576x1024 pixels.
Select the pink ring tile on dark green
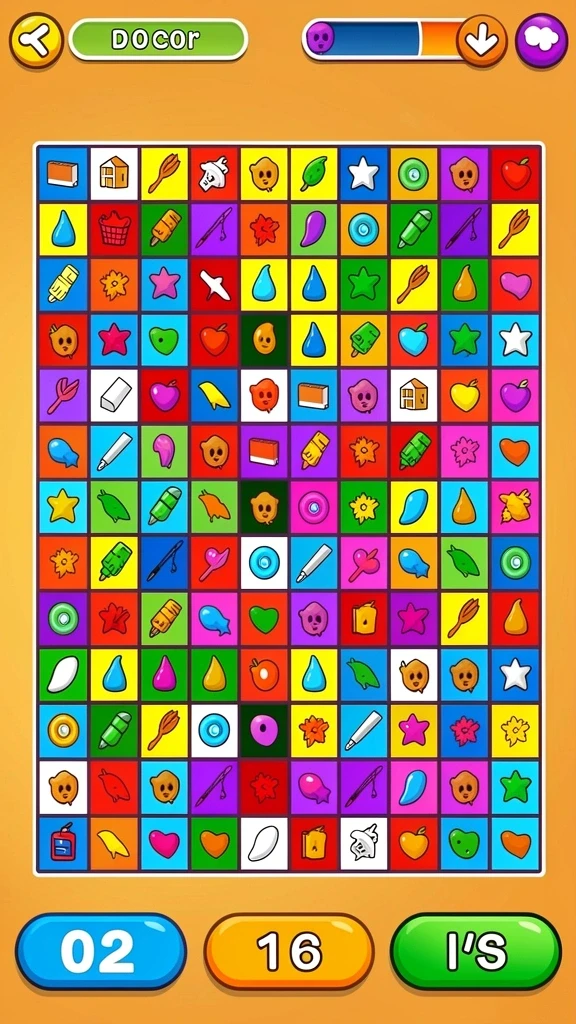coord(264,729)
